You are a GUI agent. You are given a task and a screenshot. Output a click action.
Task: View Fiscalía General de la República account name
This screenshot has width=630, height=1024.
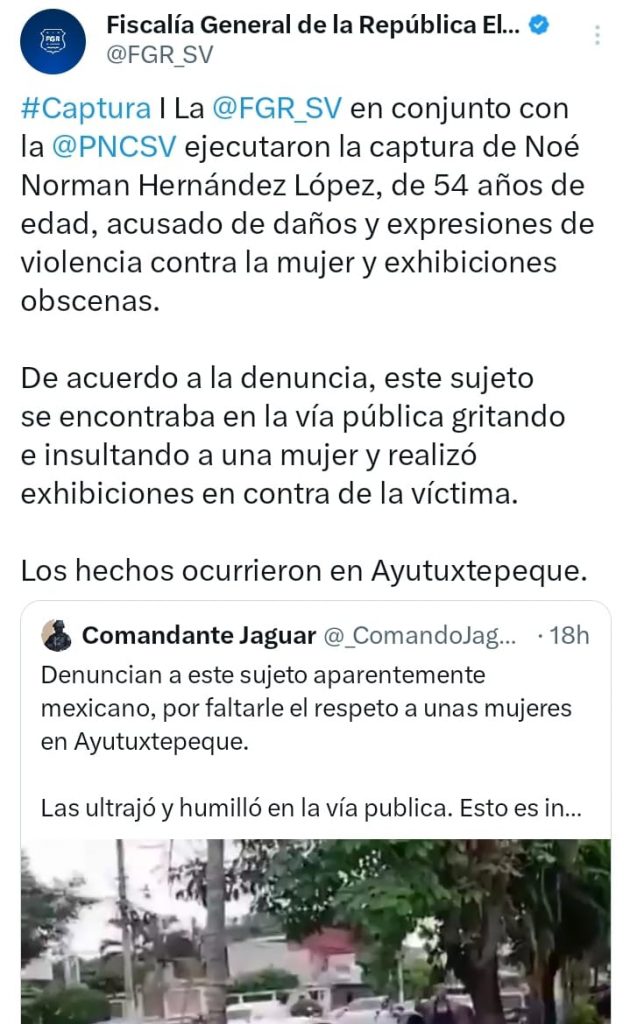tap(313, 25)
